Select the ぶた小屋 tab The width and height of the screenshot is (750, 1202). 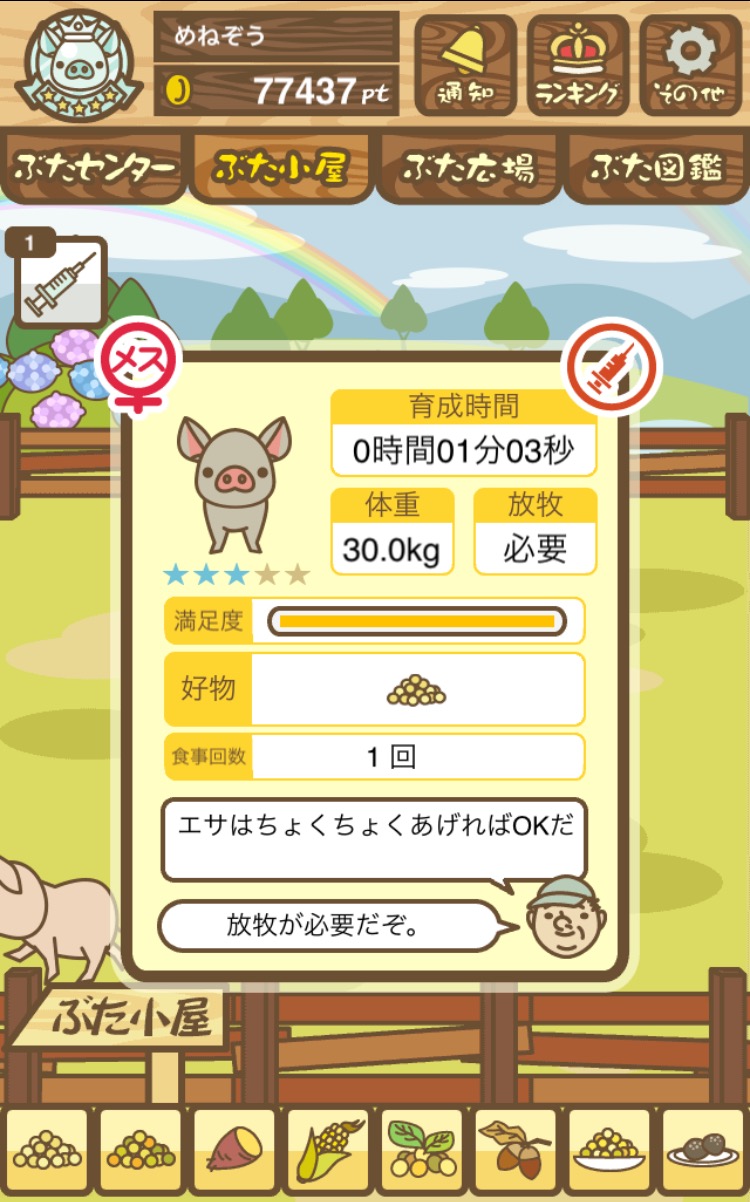281,167
